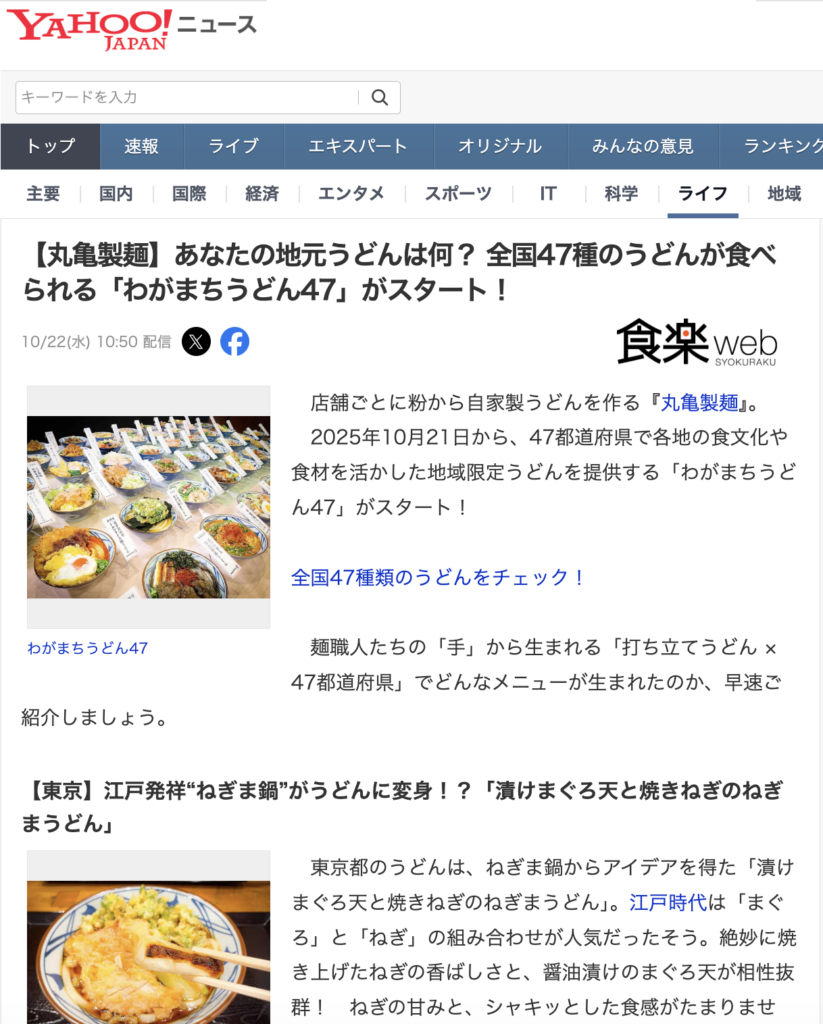Open the わがまちうどん47 photo thumbnail
Viewport: 823px width, 1024px height.
148,507
